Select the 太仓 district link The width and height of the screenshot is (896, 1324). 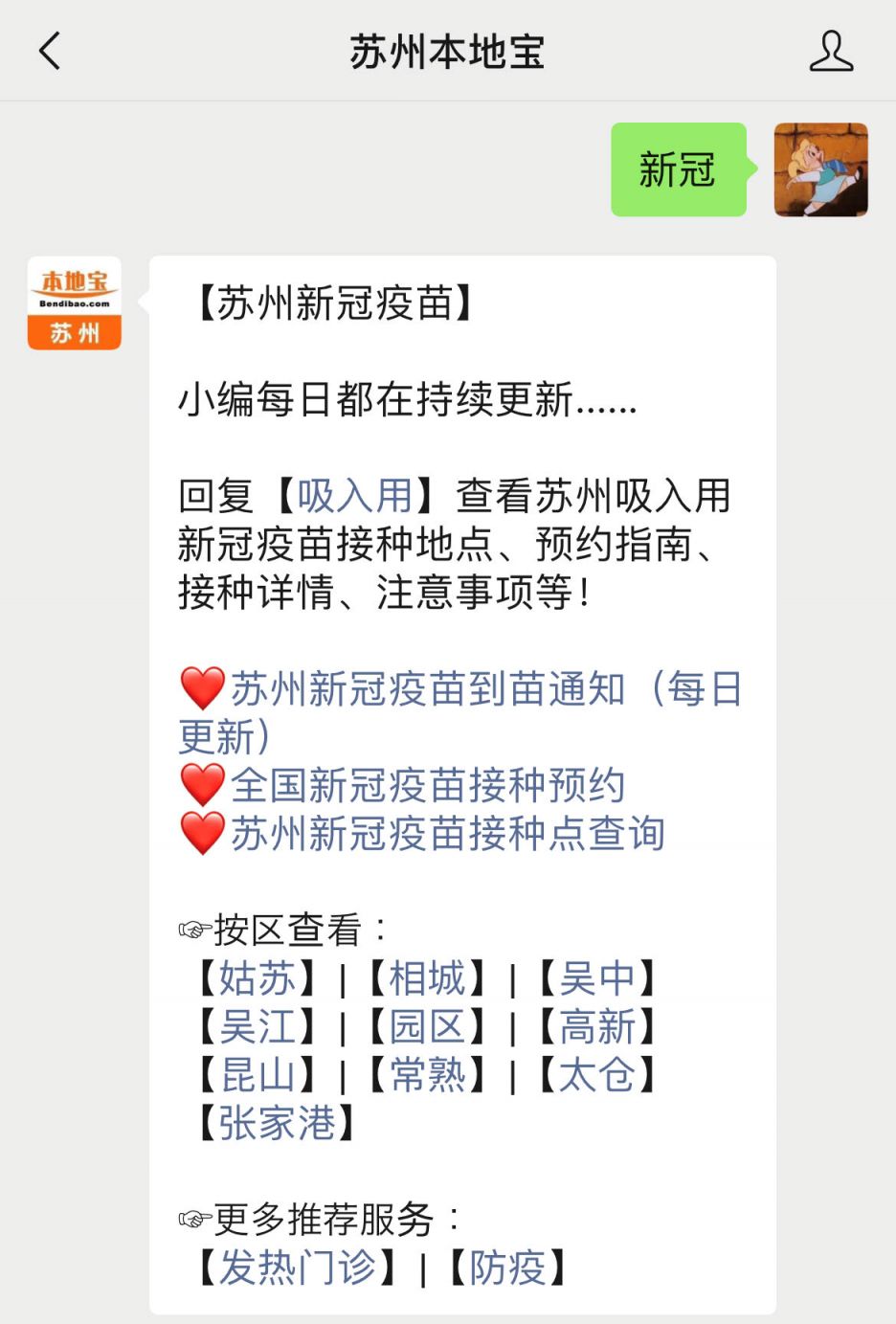point(597,1075)
